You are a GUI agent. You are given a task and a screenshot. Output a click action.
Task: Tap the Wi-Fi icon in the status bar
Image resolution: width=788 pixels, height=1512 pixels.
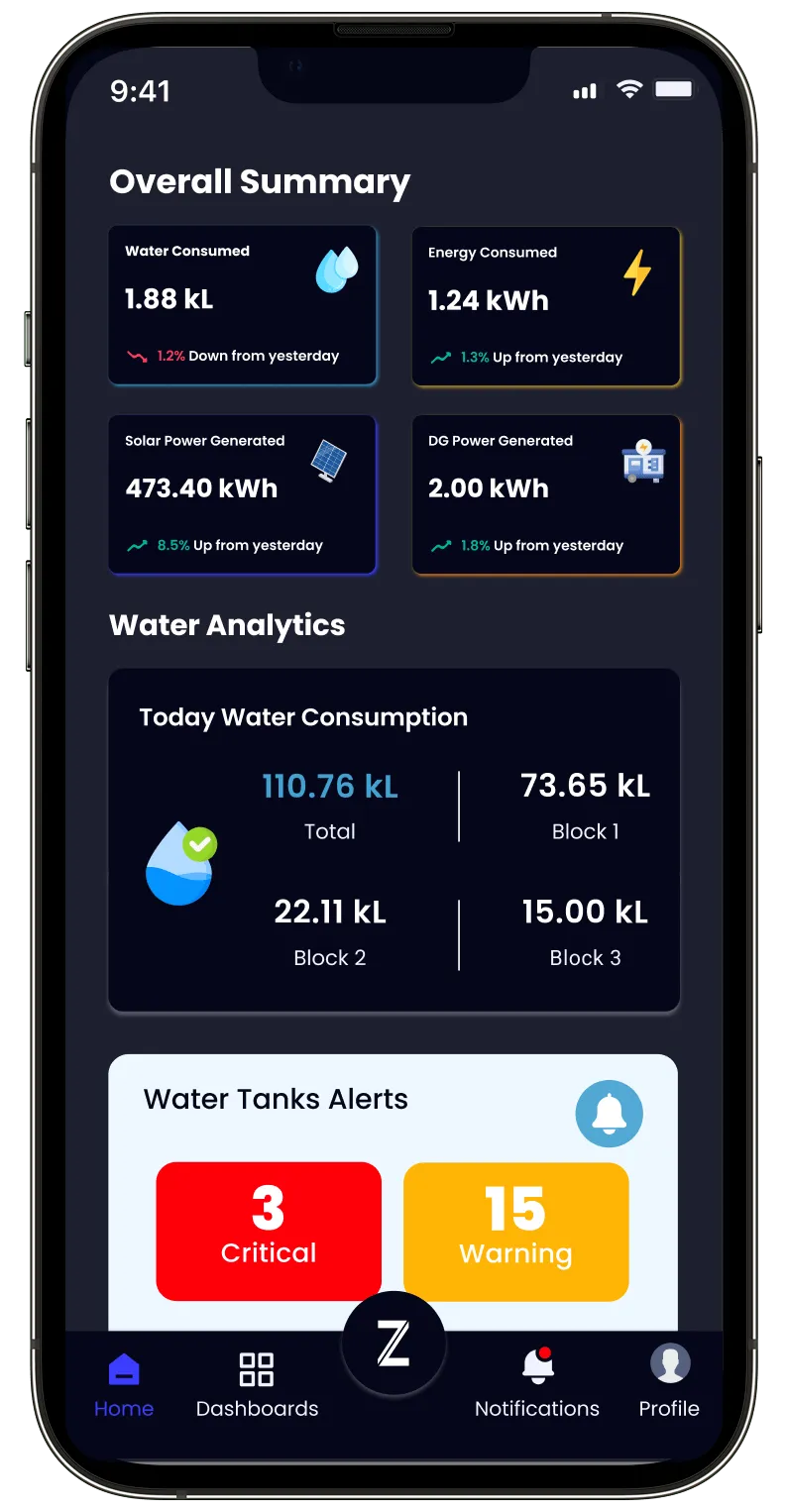click(x=630, y=89)
